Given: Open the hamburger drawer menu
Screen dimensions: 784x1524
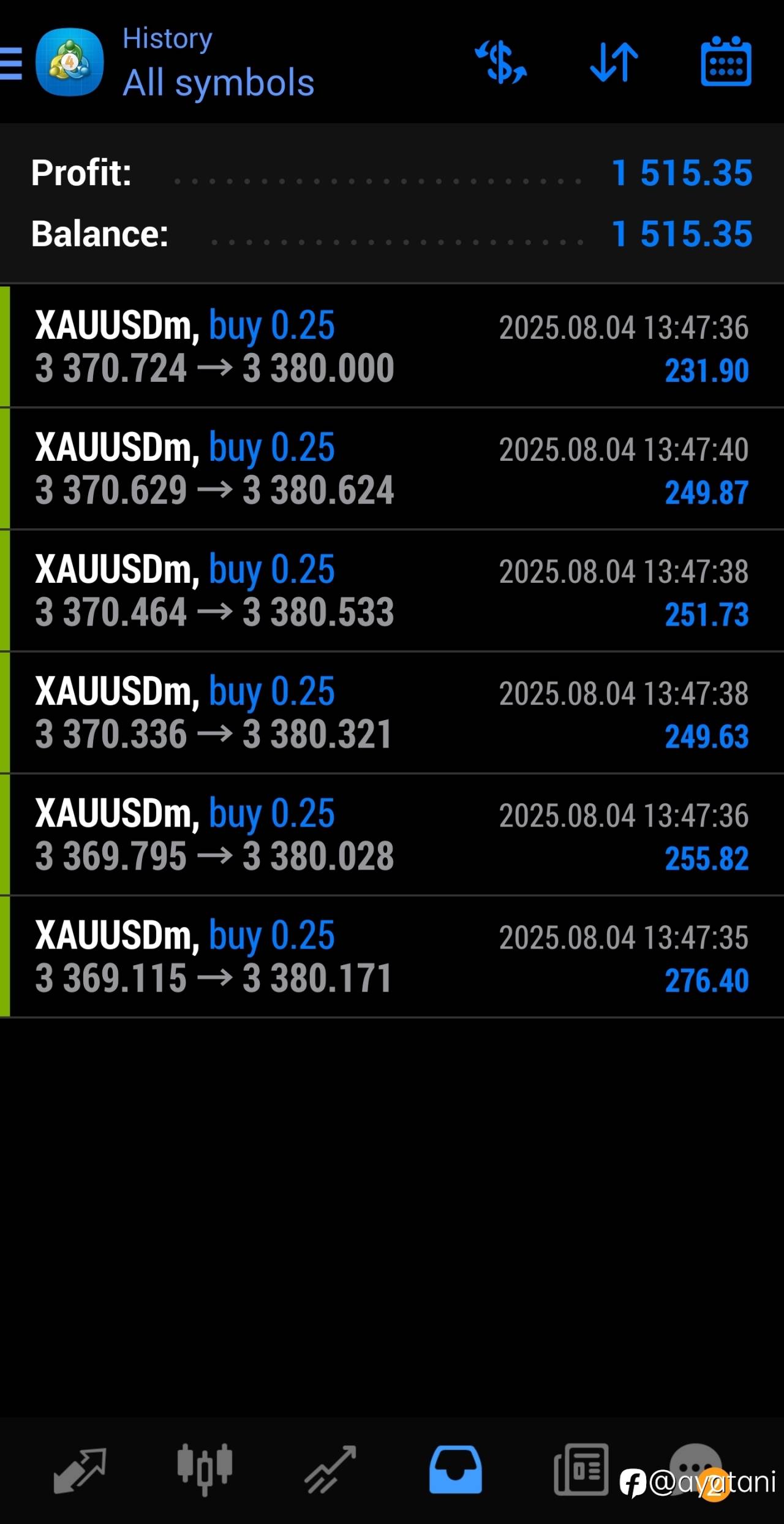Looking at the screenshot, I should (11, 63).
